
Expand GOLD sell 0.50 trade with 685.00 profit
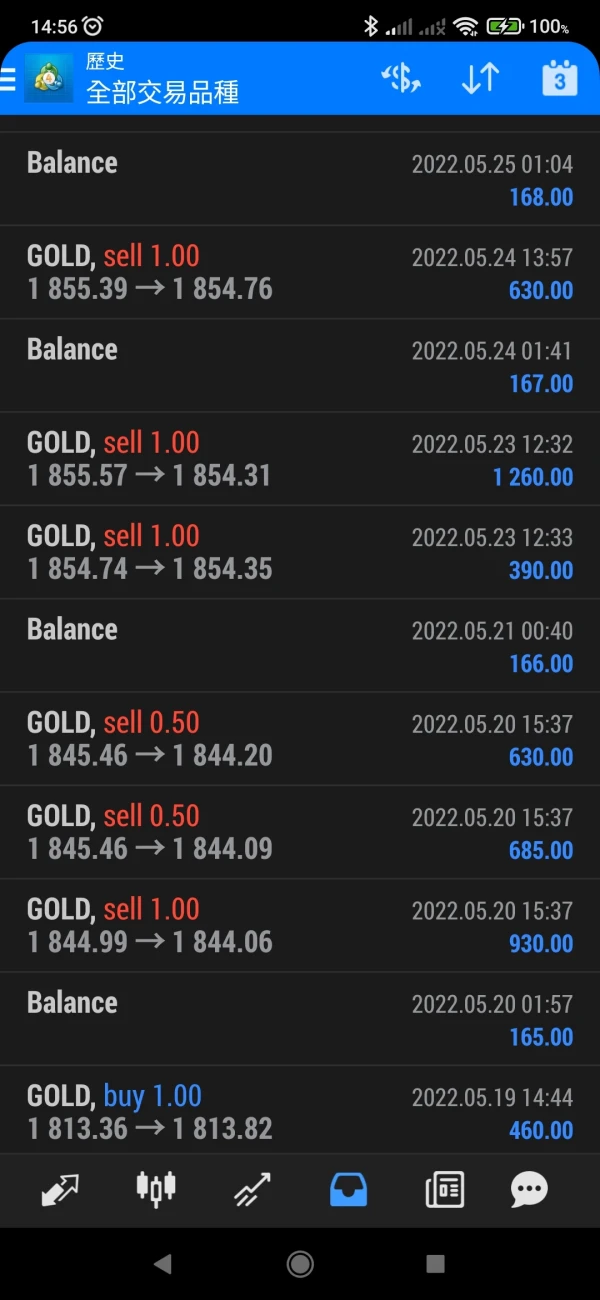click(300, 832)
